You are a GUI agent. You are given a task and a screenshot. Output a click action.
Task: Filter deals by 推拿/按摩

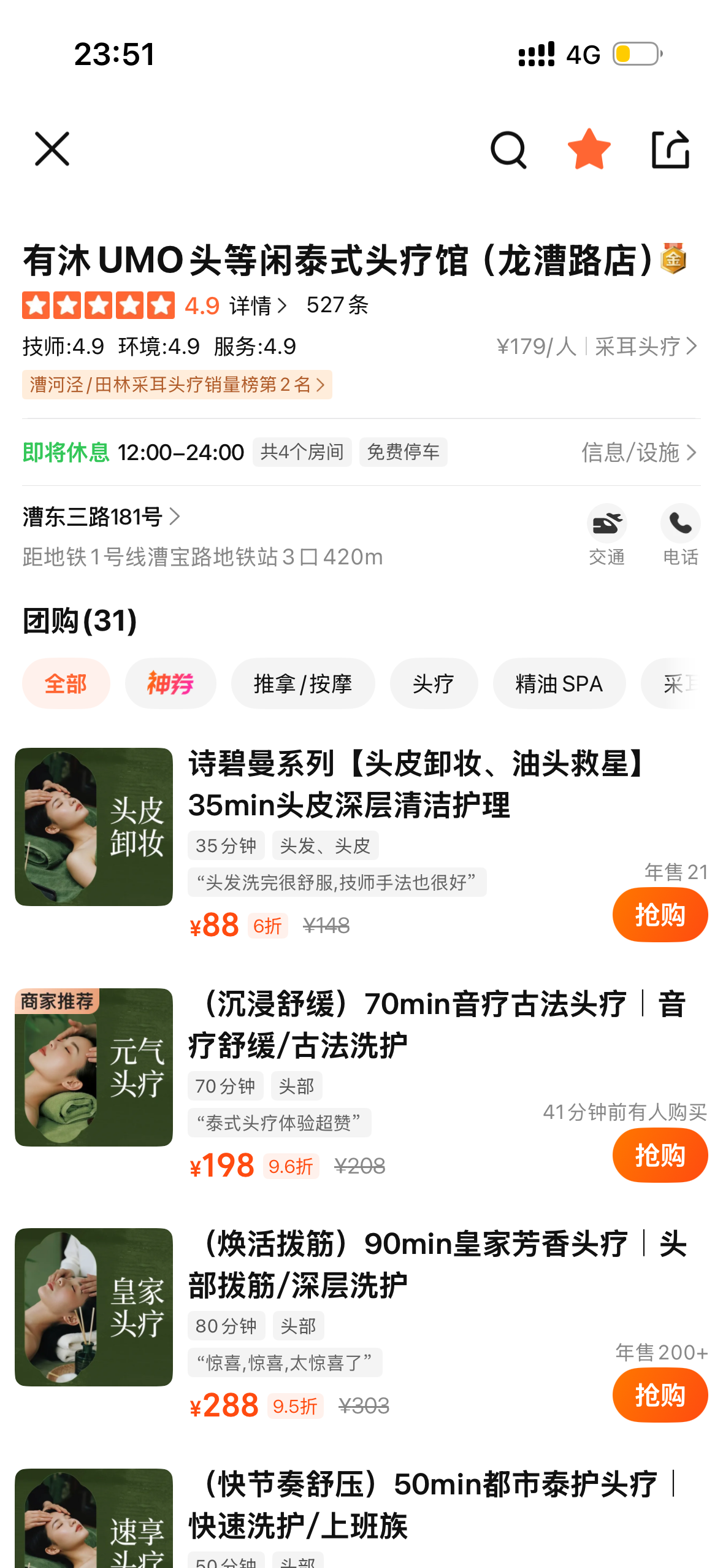(303, 683)
